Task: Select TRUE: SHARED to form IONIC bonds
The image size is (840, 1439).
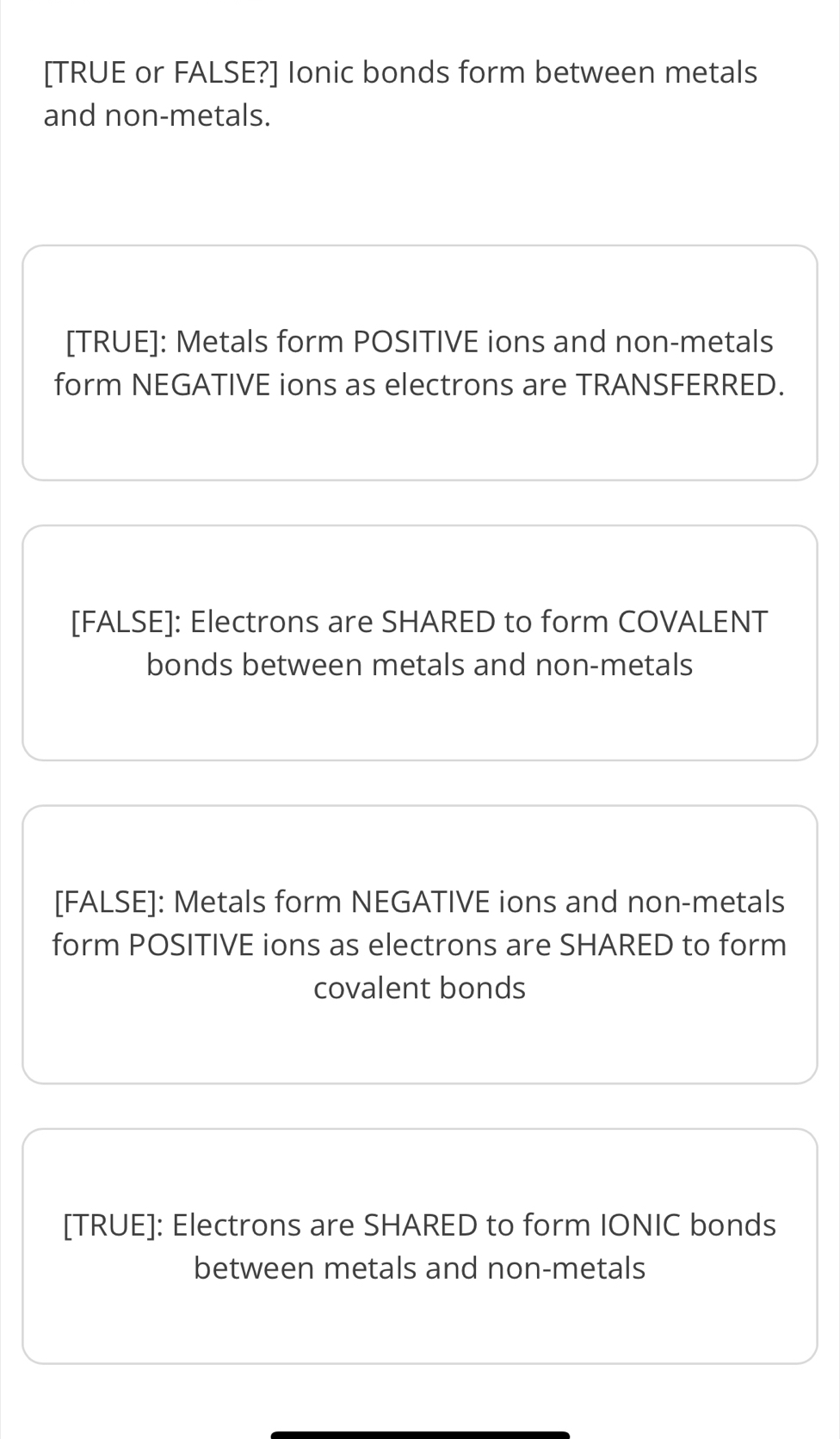Action: 420,1246
